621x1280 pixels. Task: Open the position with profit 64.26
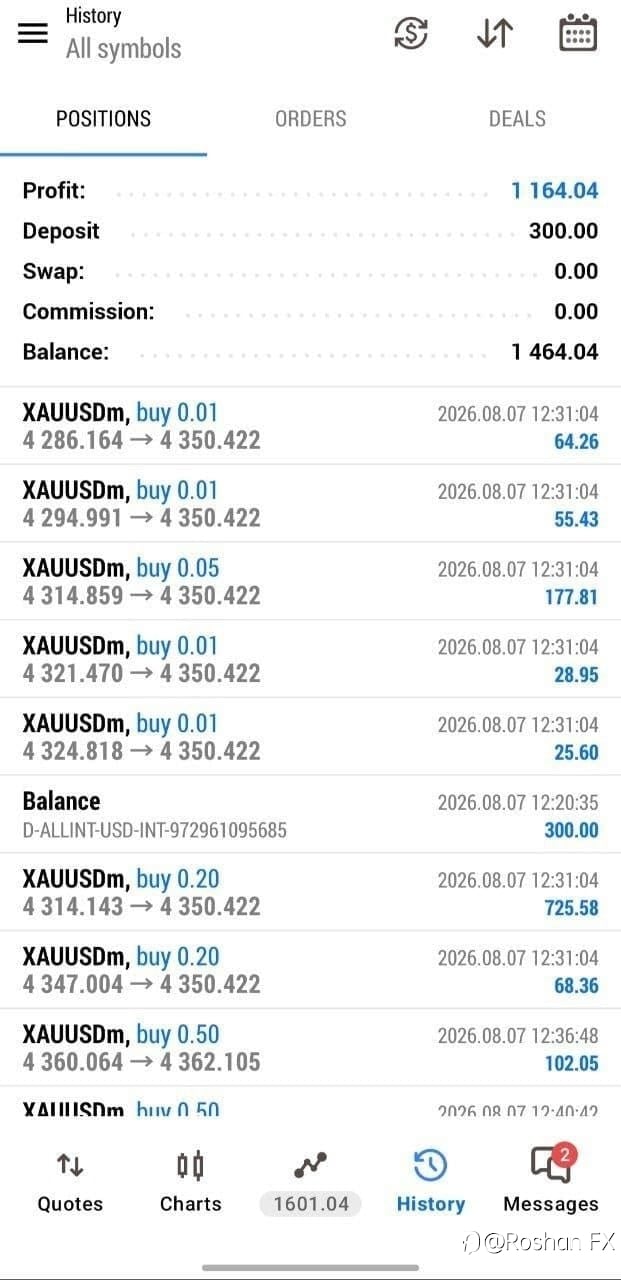tap(310, 426)
